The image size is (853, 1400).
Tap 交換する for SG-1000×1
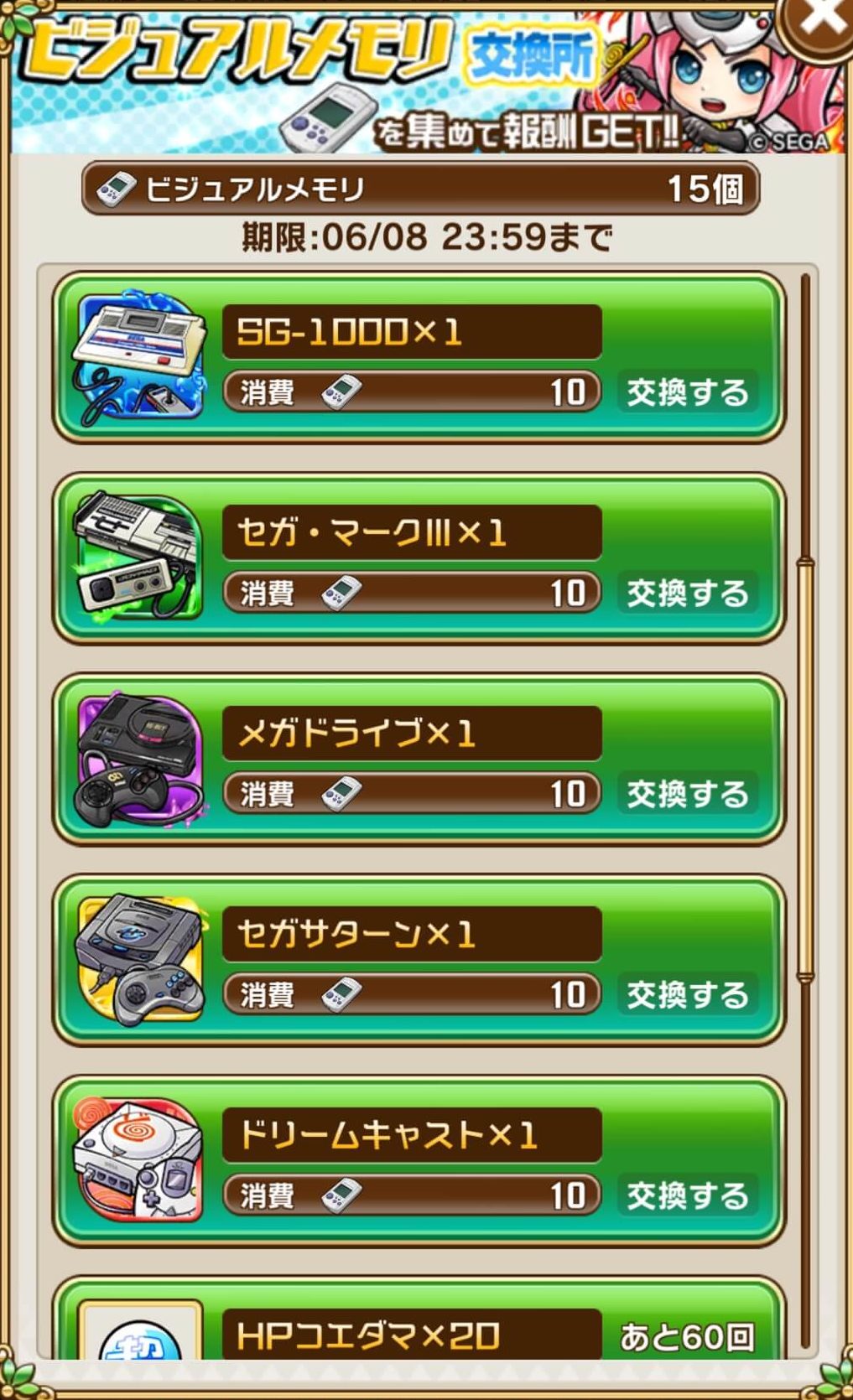pos(687,392)
